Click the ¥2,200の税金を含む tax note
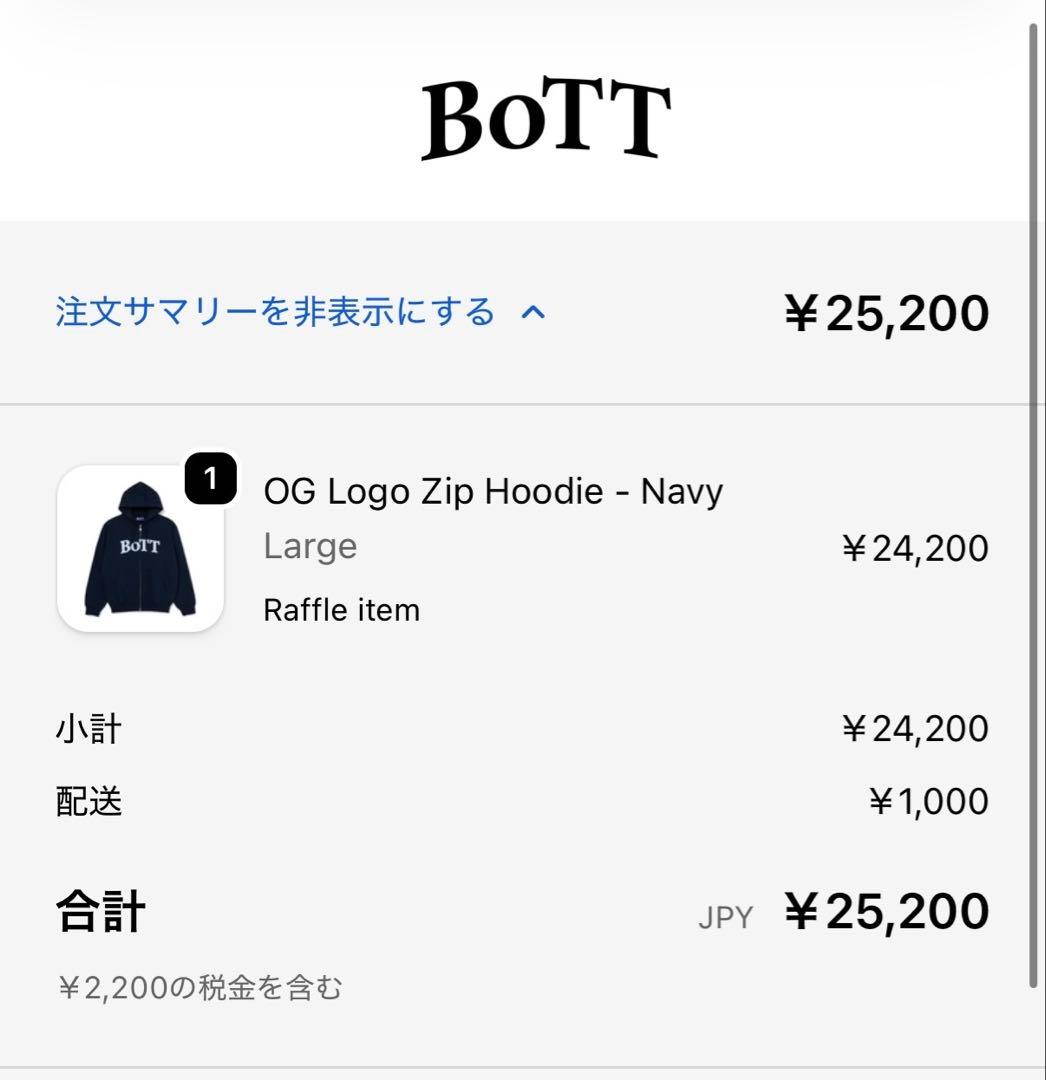 pos(200,987)
